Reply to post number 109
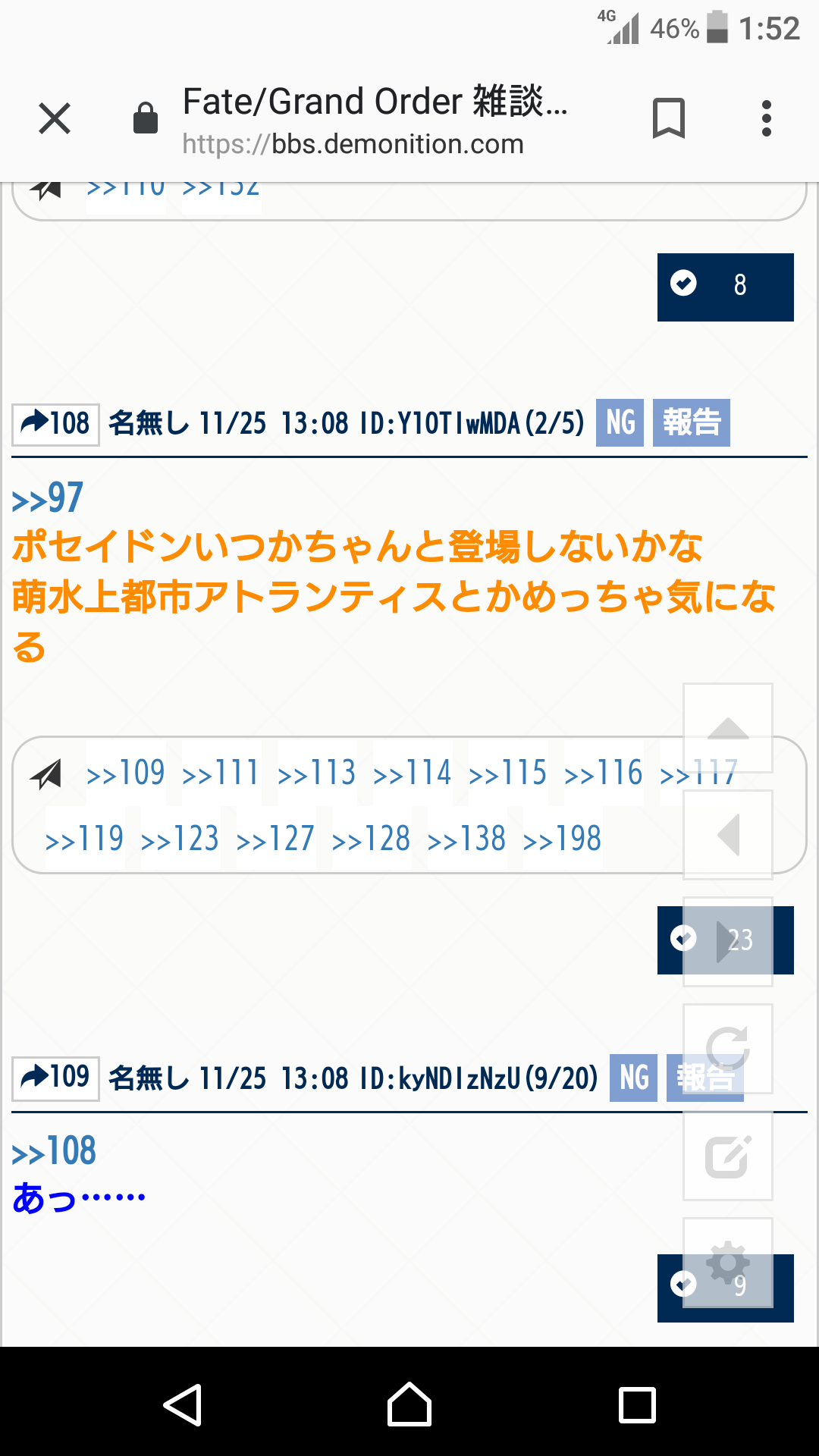 click(56, 1078)
